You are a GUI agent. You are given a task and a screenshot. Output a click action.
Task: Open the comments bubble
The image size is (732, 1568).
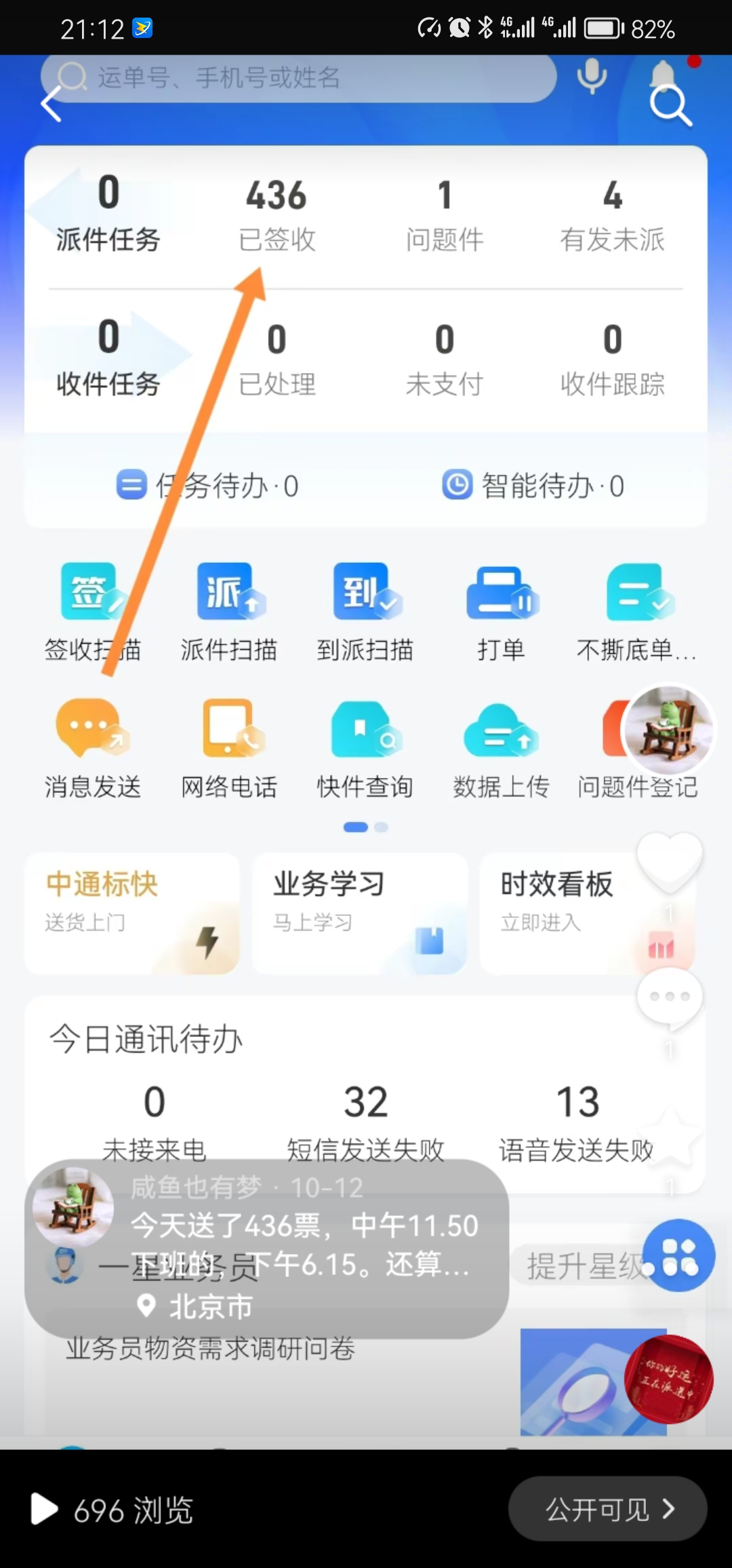pos(669,998)
